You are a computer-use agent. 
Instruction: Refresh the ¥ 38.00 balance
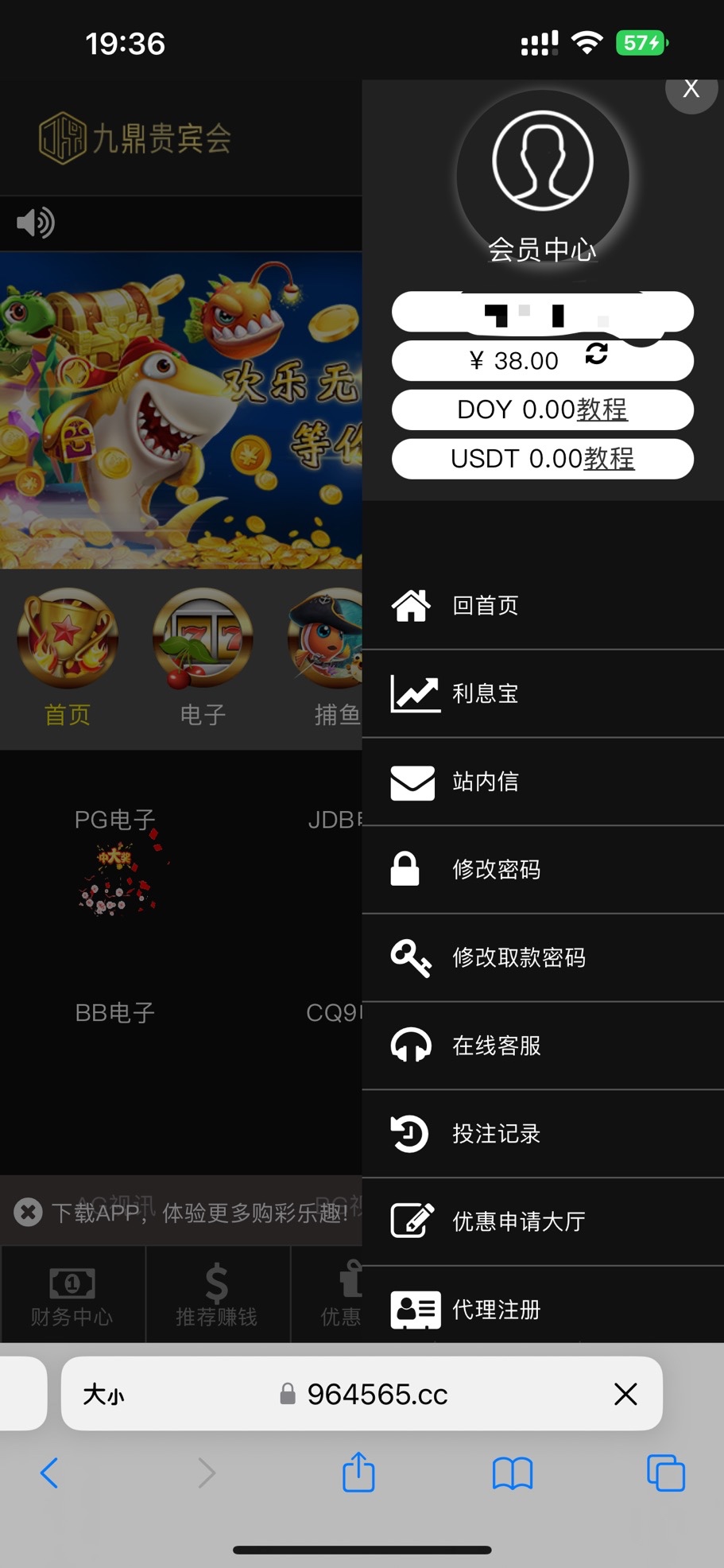[x=596, y=354]
